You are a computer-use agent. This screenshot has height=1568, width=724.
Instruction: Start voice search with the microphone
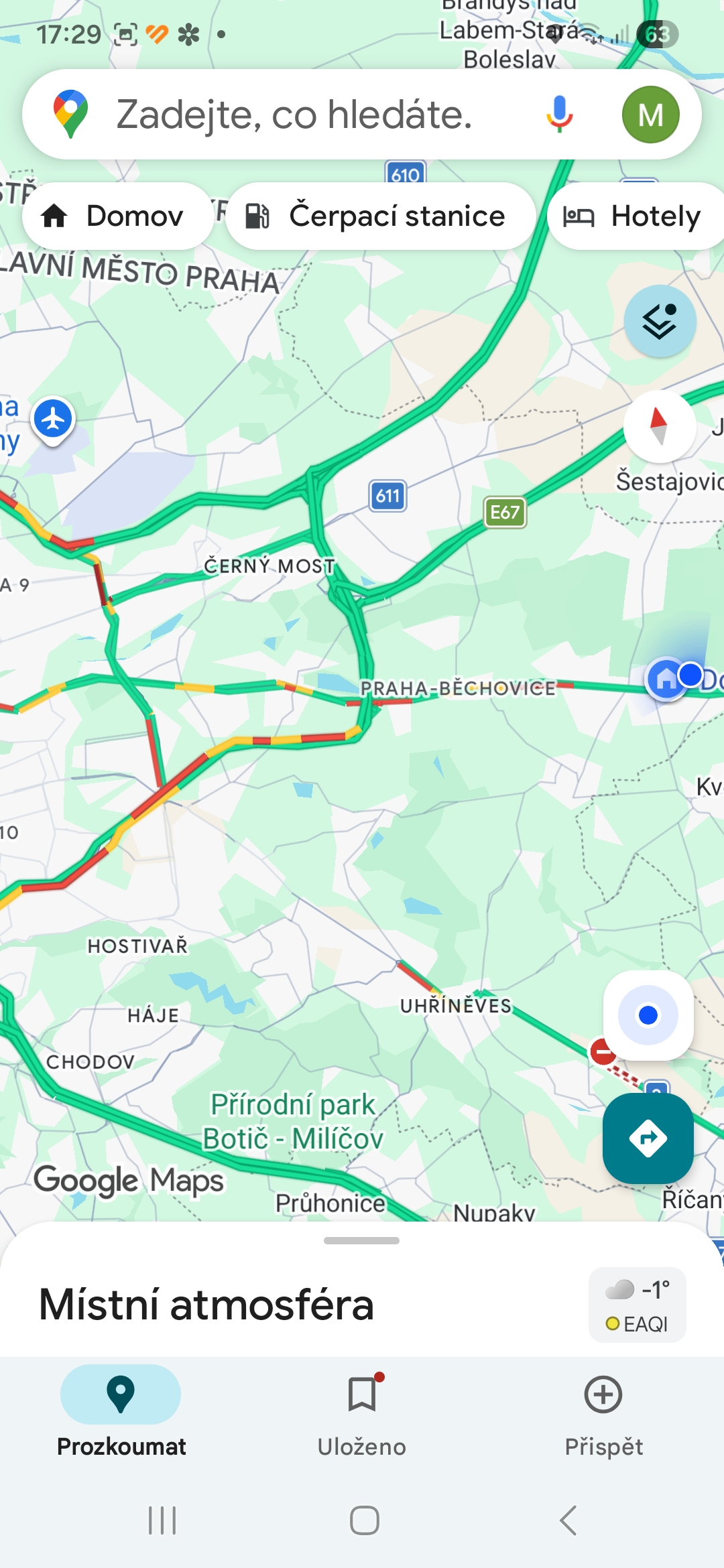pos(559,115)
